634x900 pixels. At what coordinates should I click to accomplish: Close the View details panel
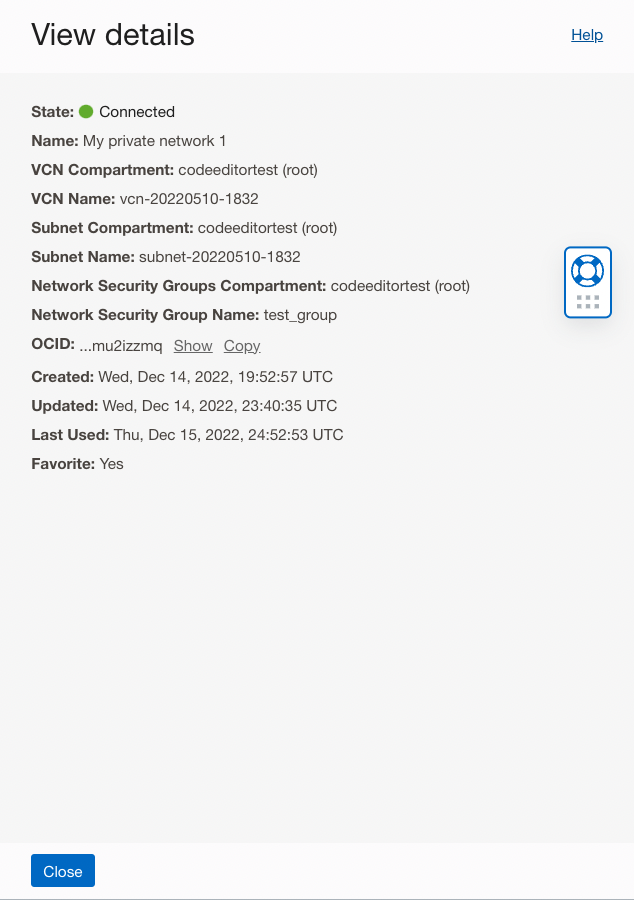[63, 871]
